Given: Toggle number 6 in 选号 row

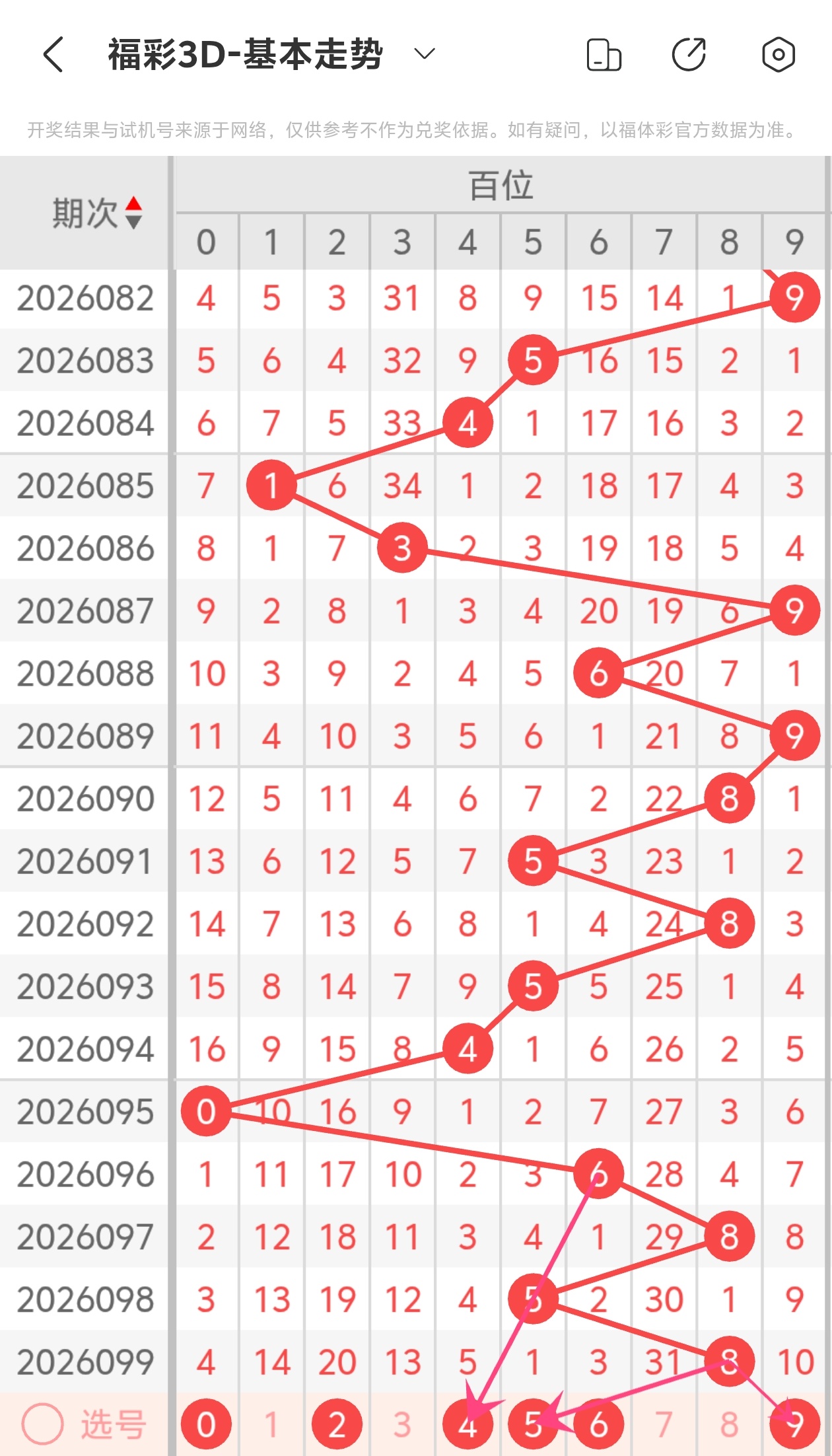Looking at the screenshot, I should click(598, 1424).
